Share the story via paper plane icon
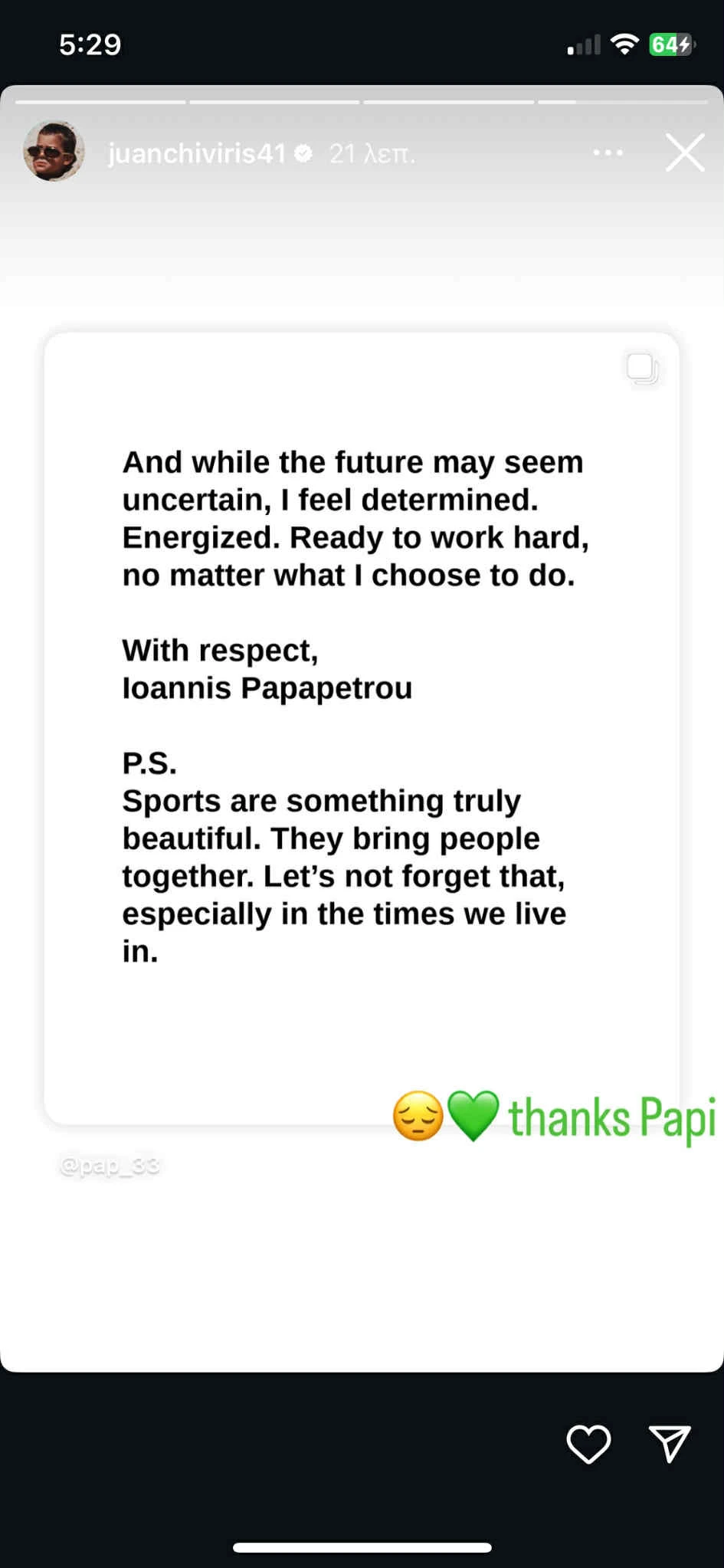This screenshot has height=1568, width=724. tap(670, 1444)
